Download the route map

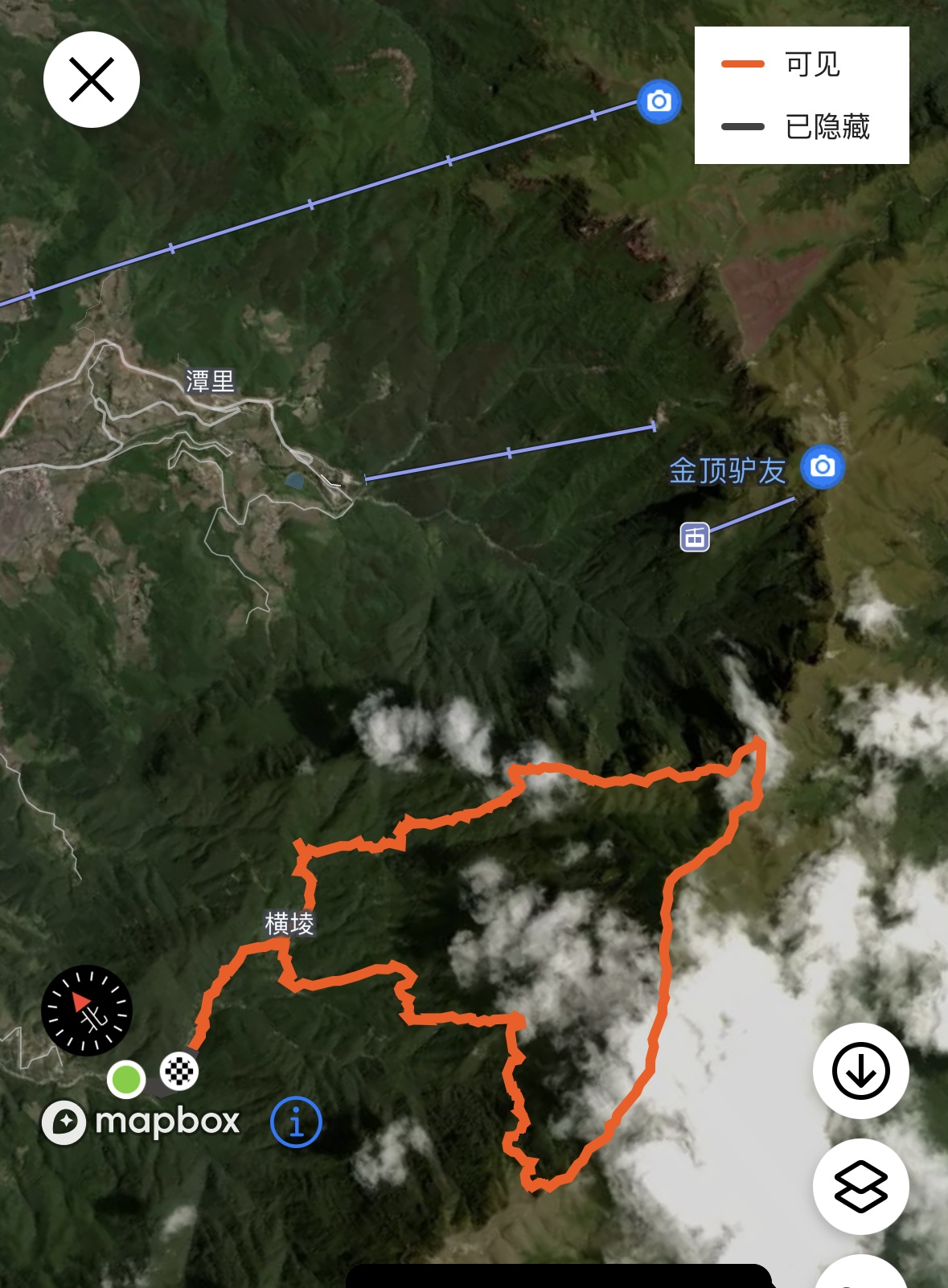[860, 1071]
